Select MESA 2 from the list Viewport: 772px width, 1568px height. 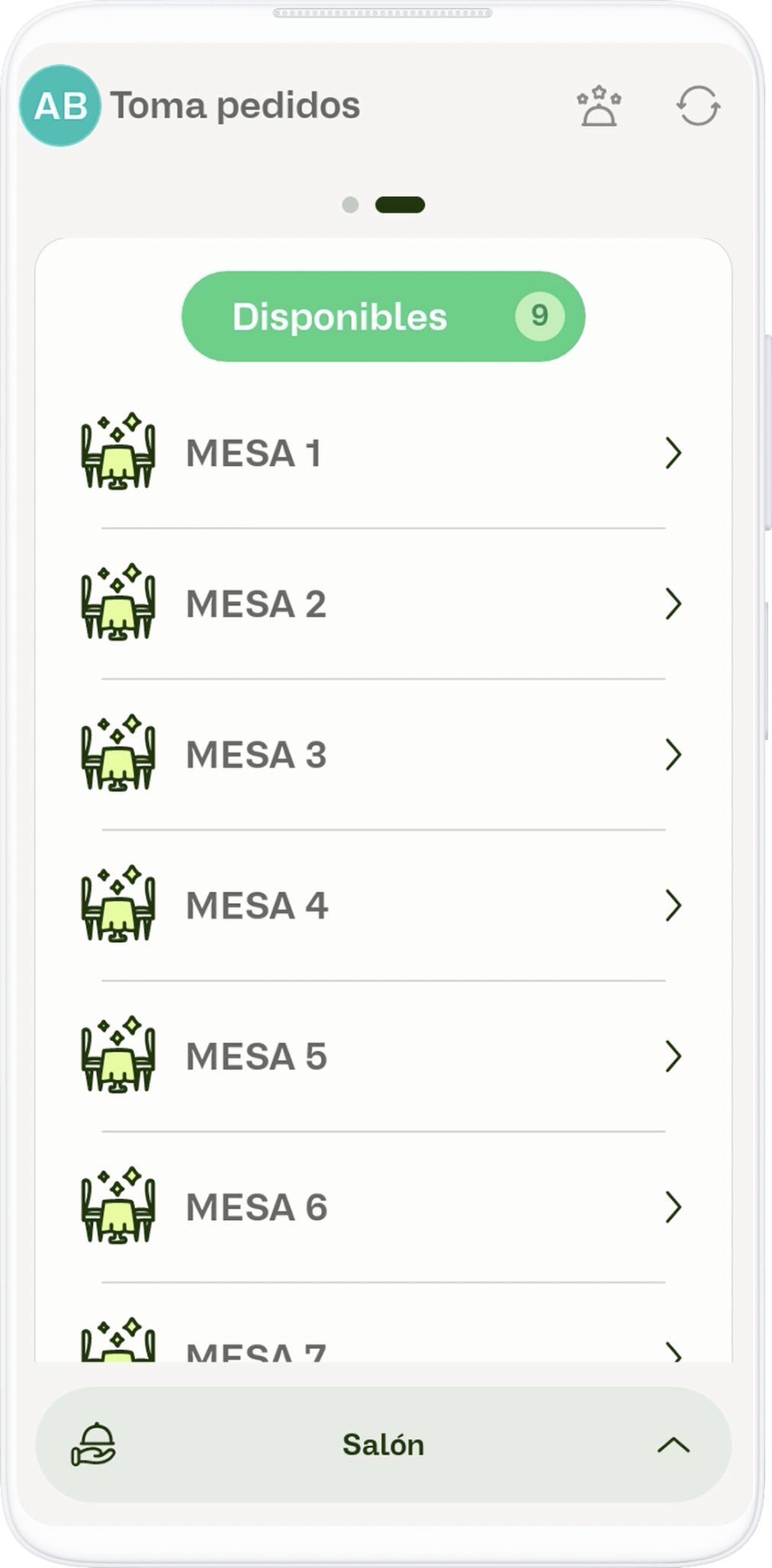(x=381, y=604)
